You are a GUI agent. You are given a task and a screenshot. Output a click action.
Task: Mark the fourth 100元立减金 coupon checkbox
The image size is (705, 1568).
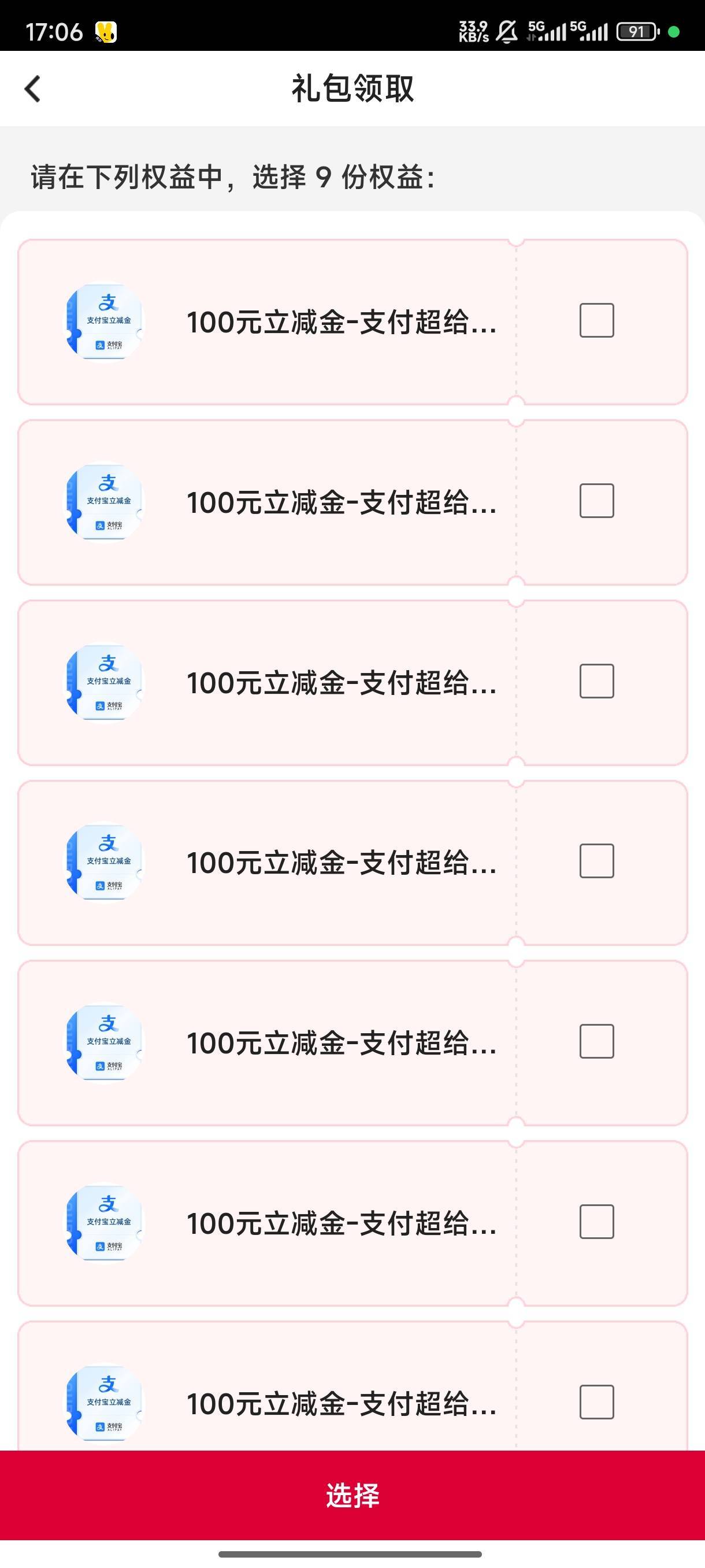[x=596, y=861]
